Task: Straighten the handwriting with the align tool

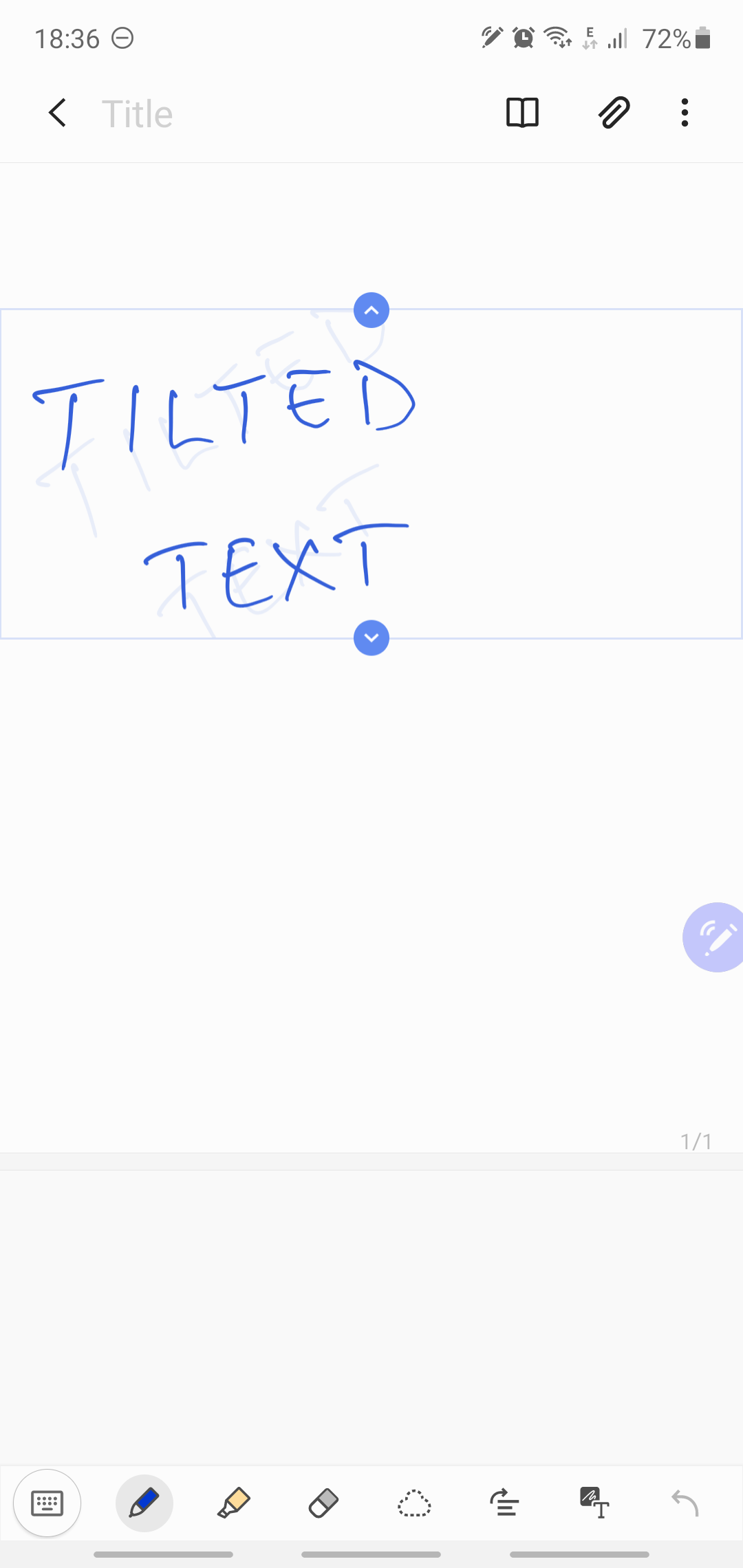Action: (x=504, y=1503)
